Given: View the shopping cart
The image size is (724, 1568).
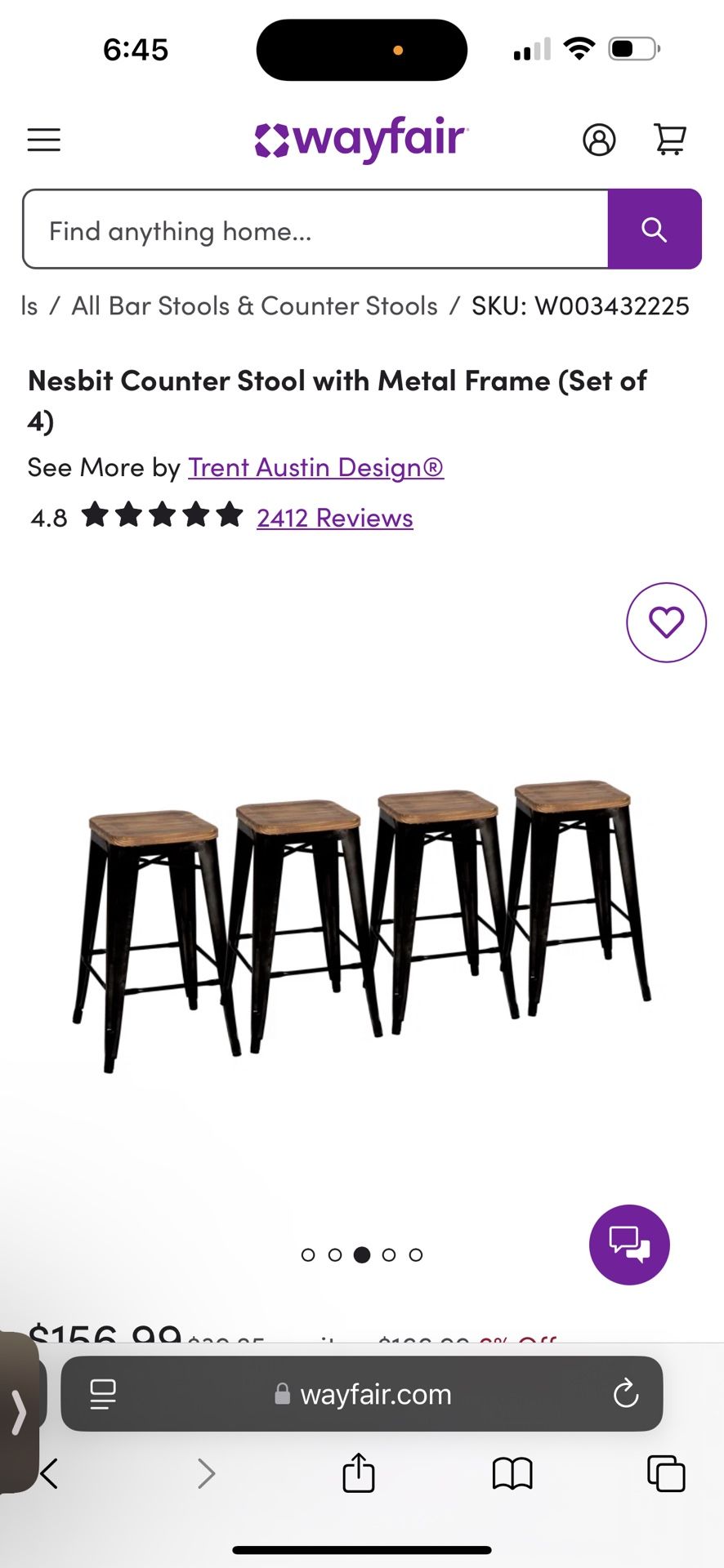Looking at the screenshot, I should pyautogui.click(x=670, y=140).
